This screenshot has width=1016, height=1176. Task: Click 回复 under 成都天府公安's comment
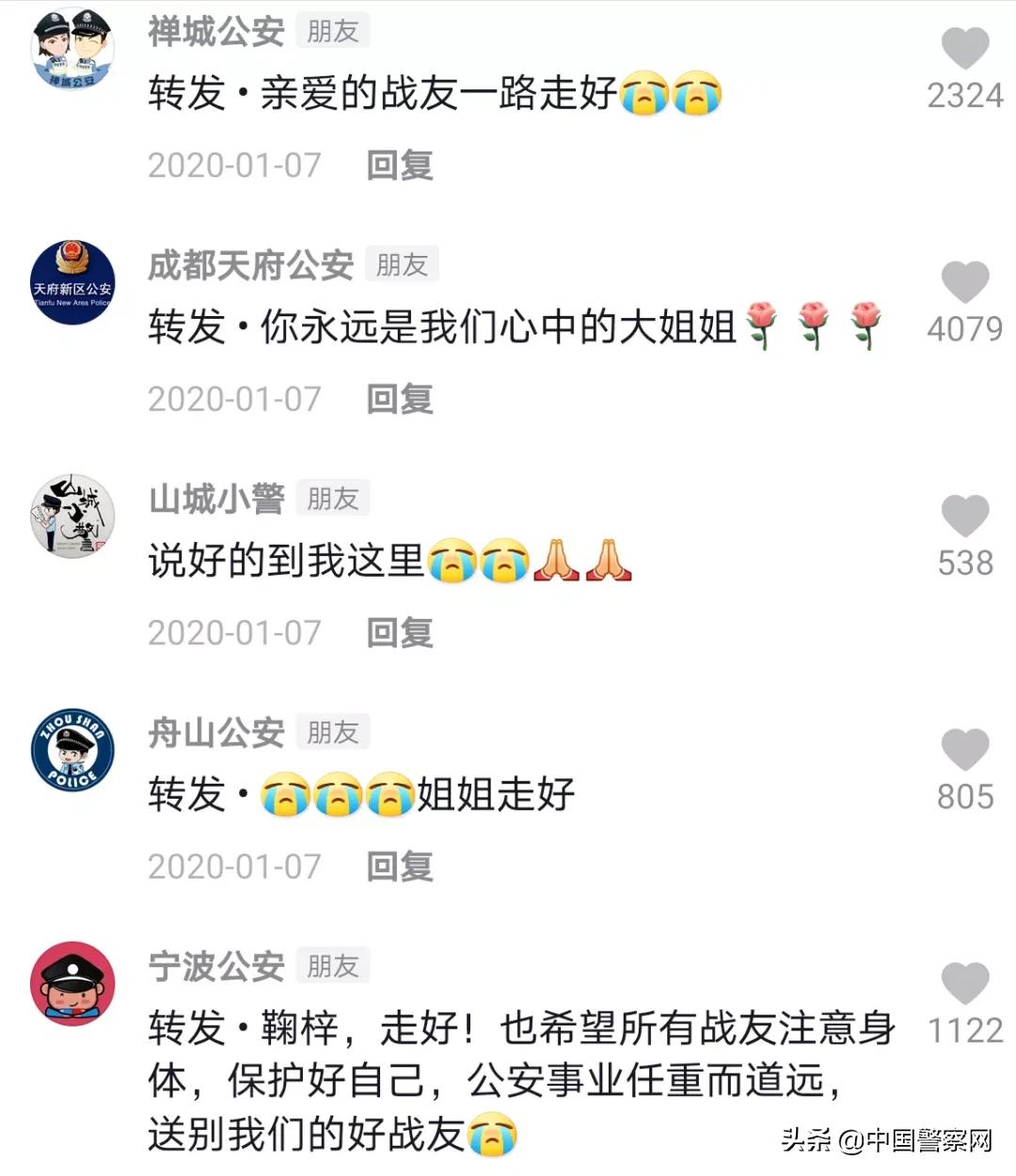point(399,400)
